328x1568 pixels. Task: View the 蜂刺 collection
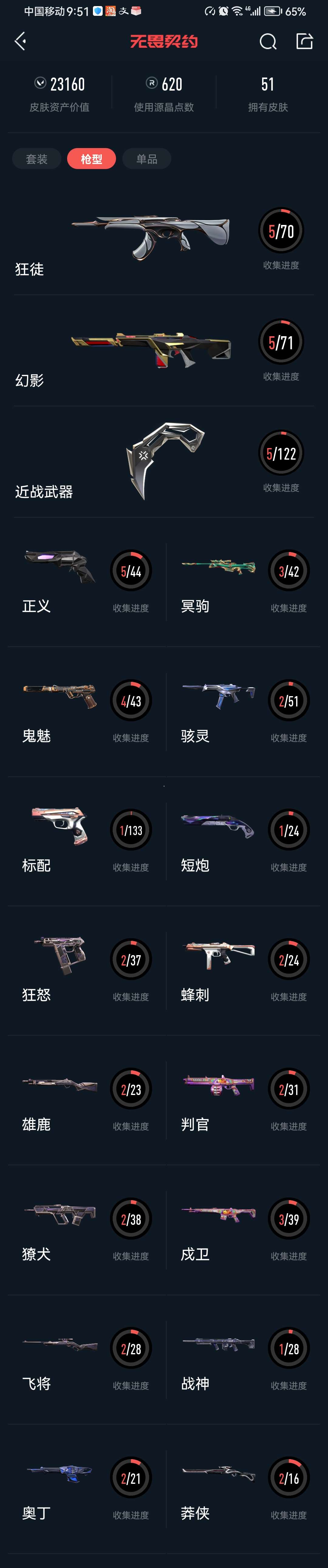pyautogui.click(x=243, y=970)
